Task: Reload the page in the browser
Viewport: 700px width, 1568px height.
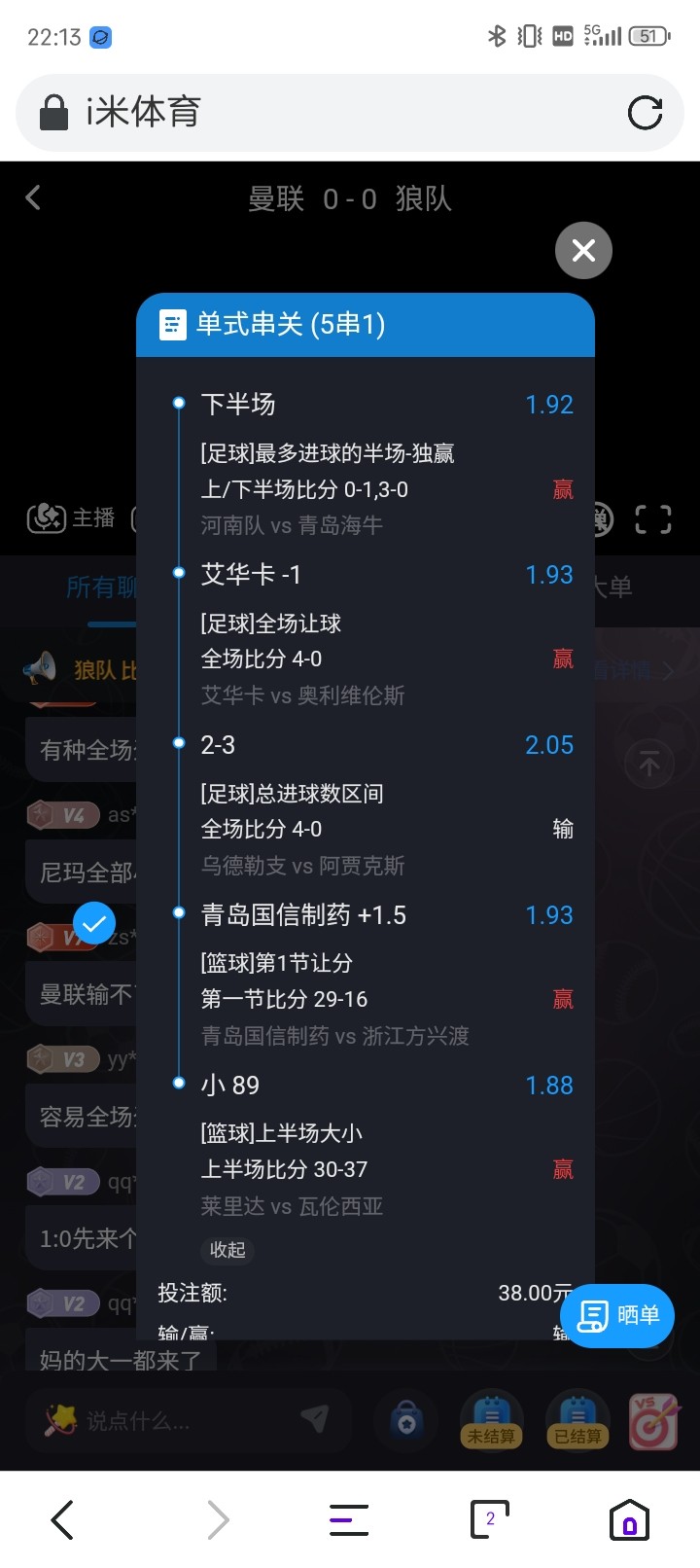Action: [645, 113]
